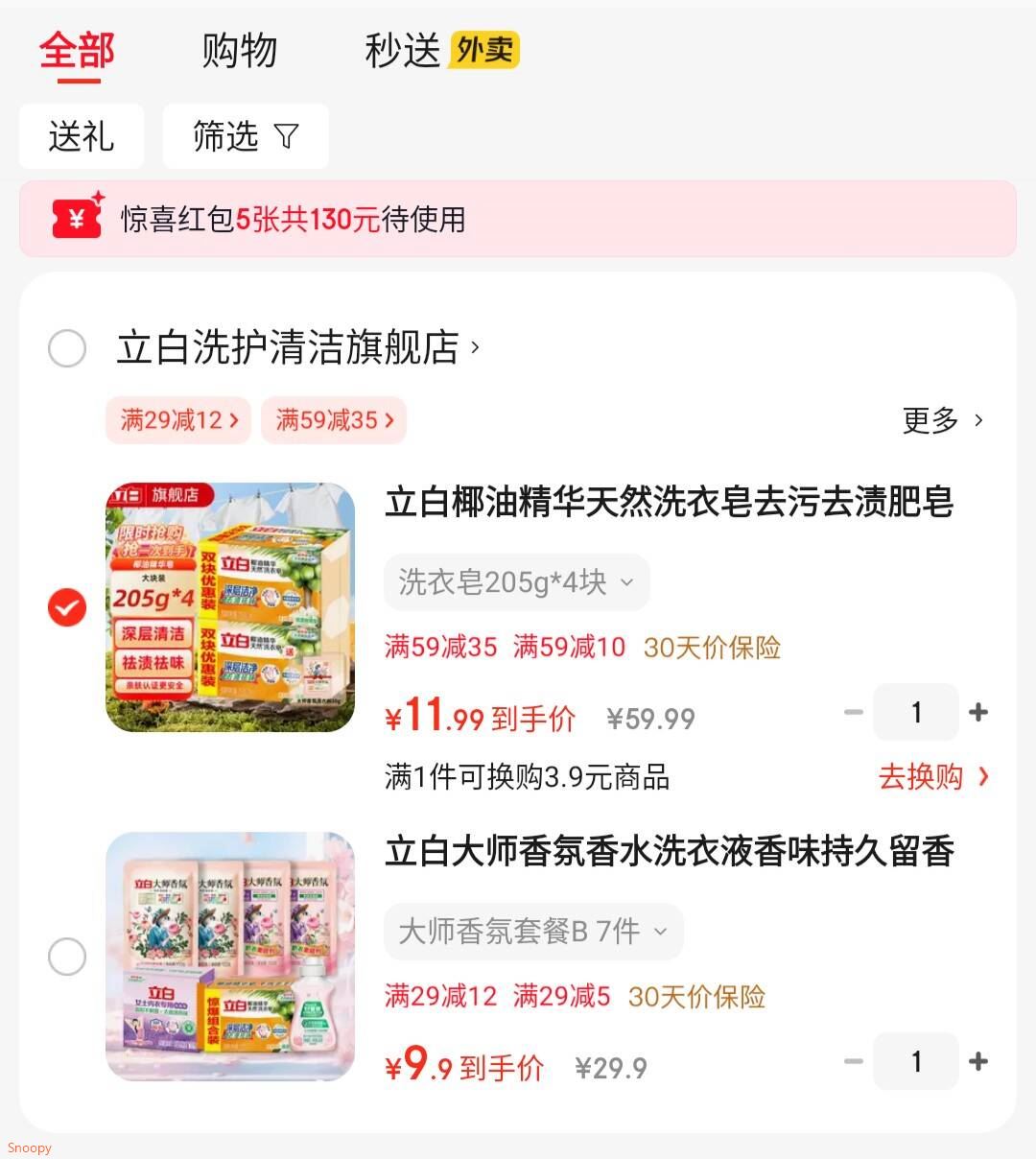Viewport: 1036px width, 1159px height.
Task: Open the 洗衣皂205g*4块 variant dropdown
Action: point(516,582)
